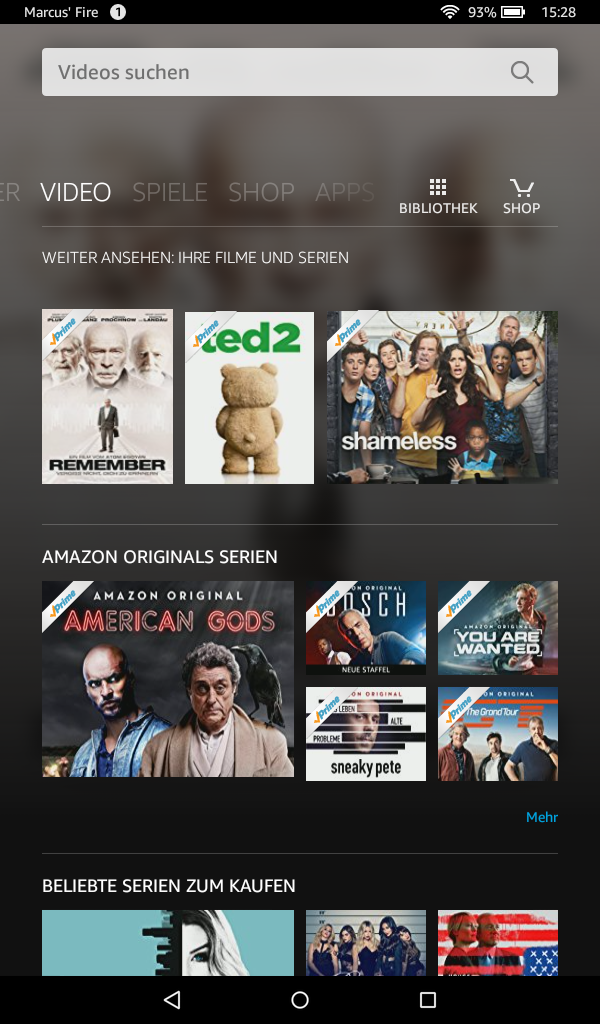
Task: Switch to the SPIELE tab
Action: click(170, 192)
